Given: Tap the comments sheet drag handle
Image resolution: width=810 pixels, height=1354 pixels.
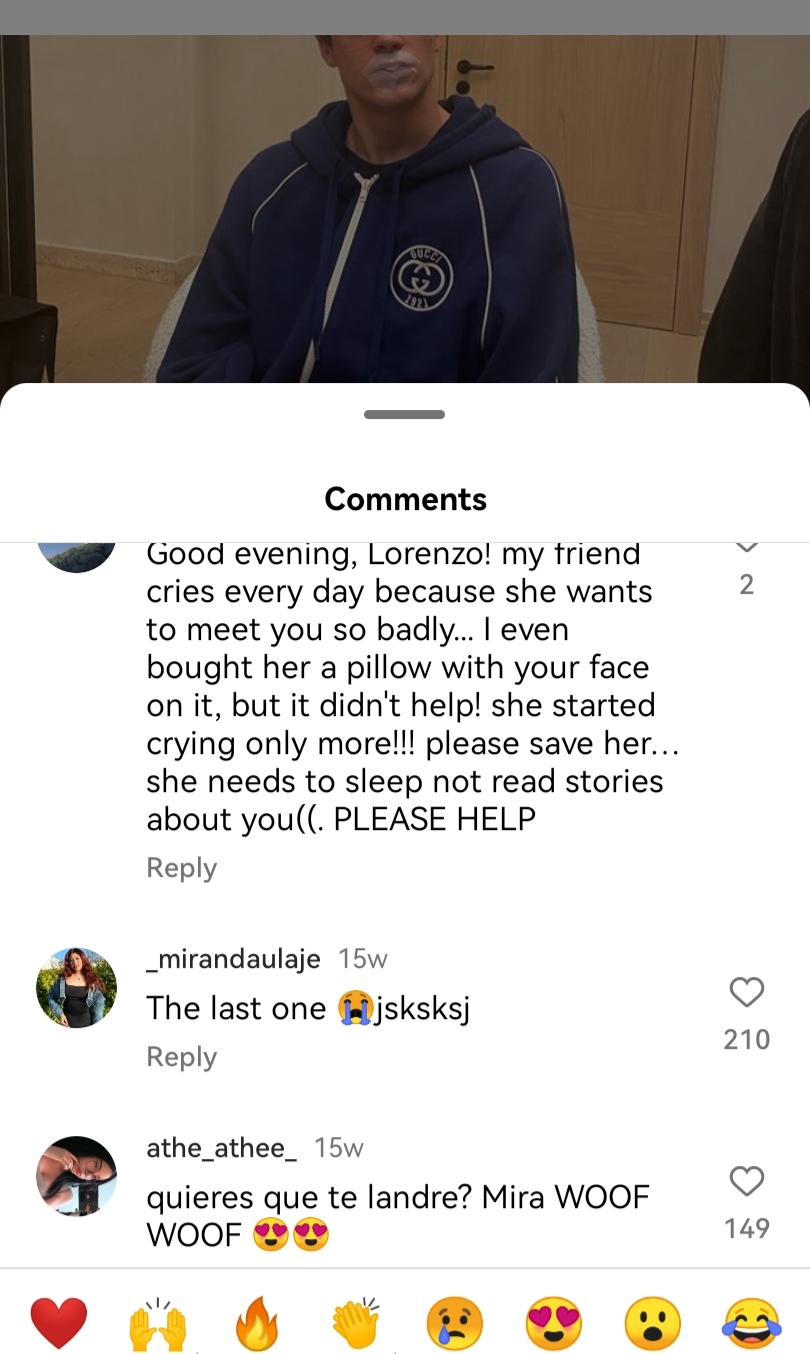Looking at the screenshot, I should [x=404, y=414].
